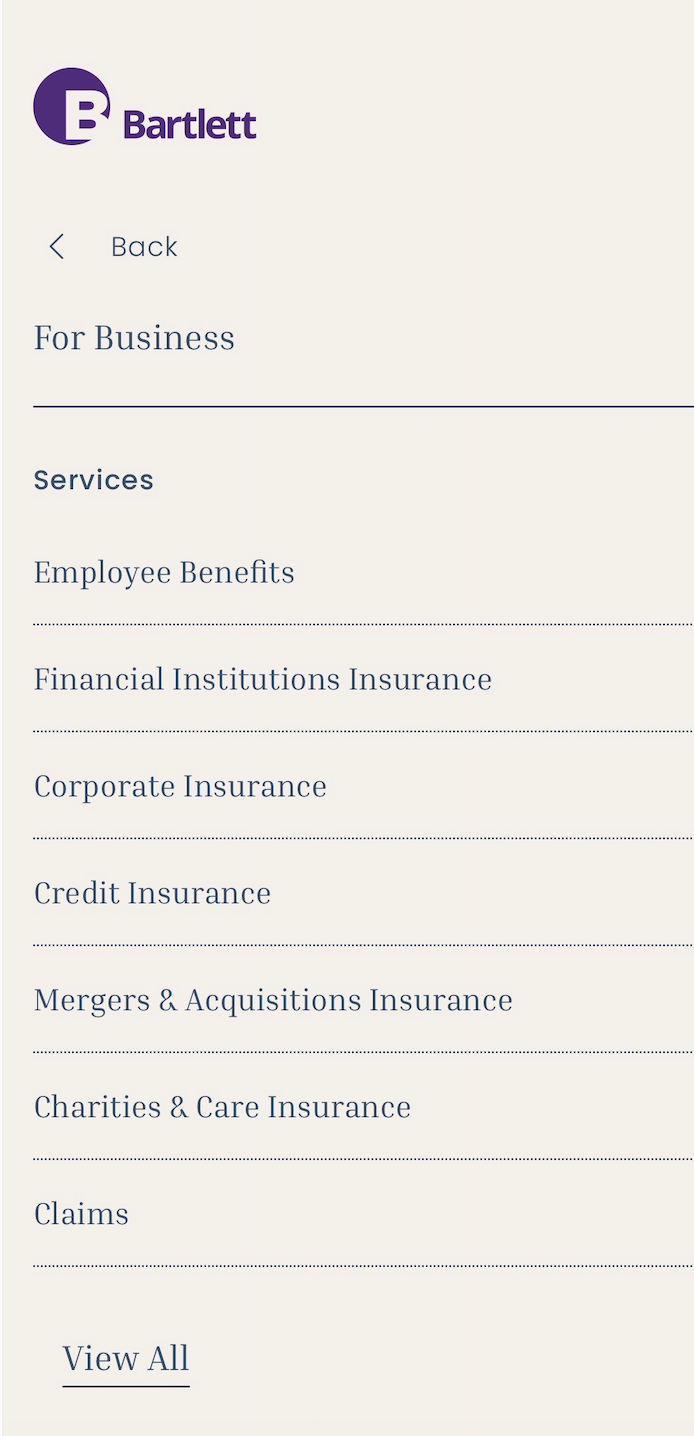Tap the View All link
The height and width of the screenshot is (1436, 694).
[x=126, y=1359]
